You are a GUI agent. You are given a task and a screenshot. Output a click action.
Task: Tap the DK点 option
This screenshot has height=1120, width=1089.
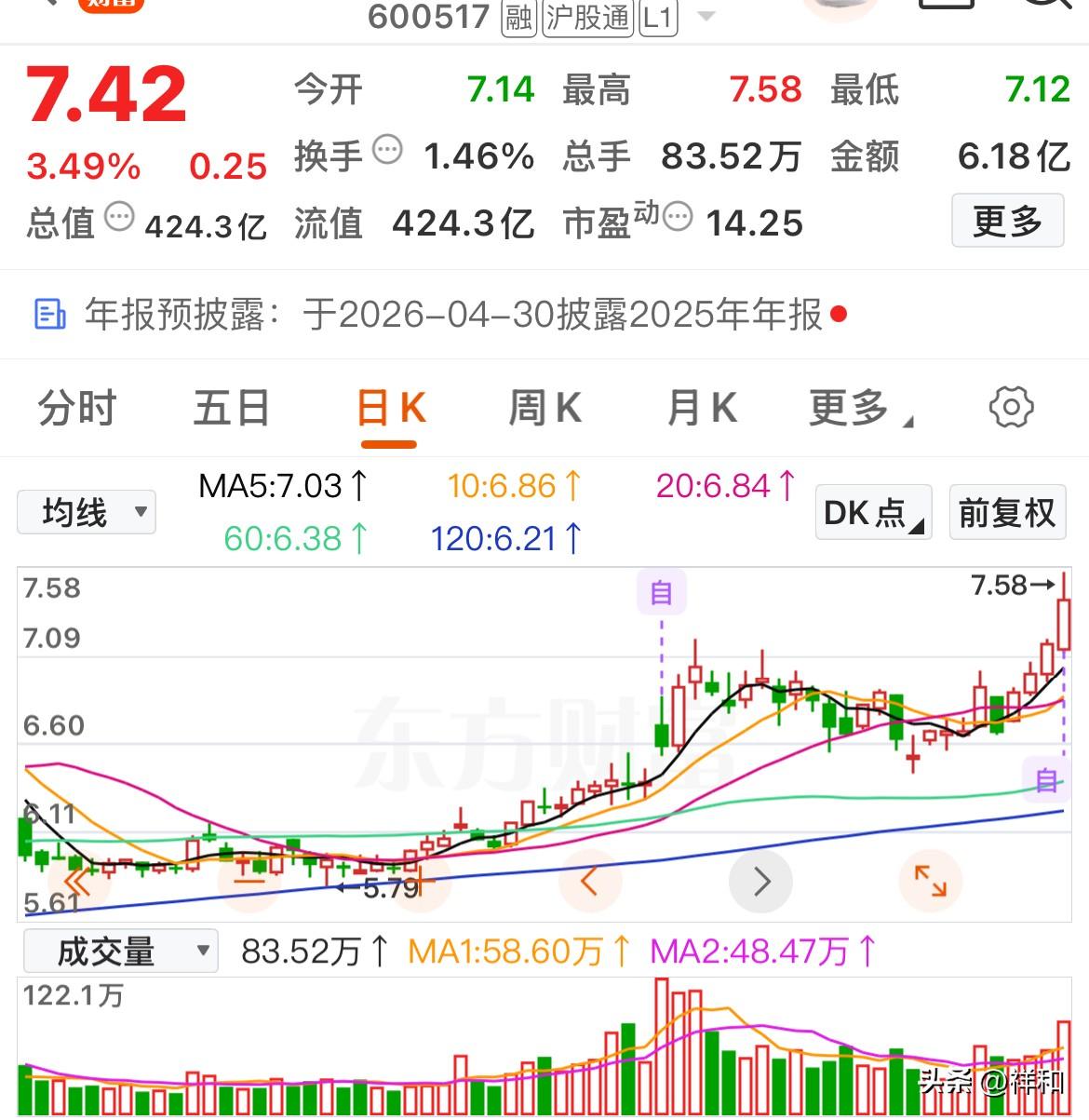(872, 512)
